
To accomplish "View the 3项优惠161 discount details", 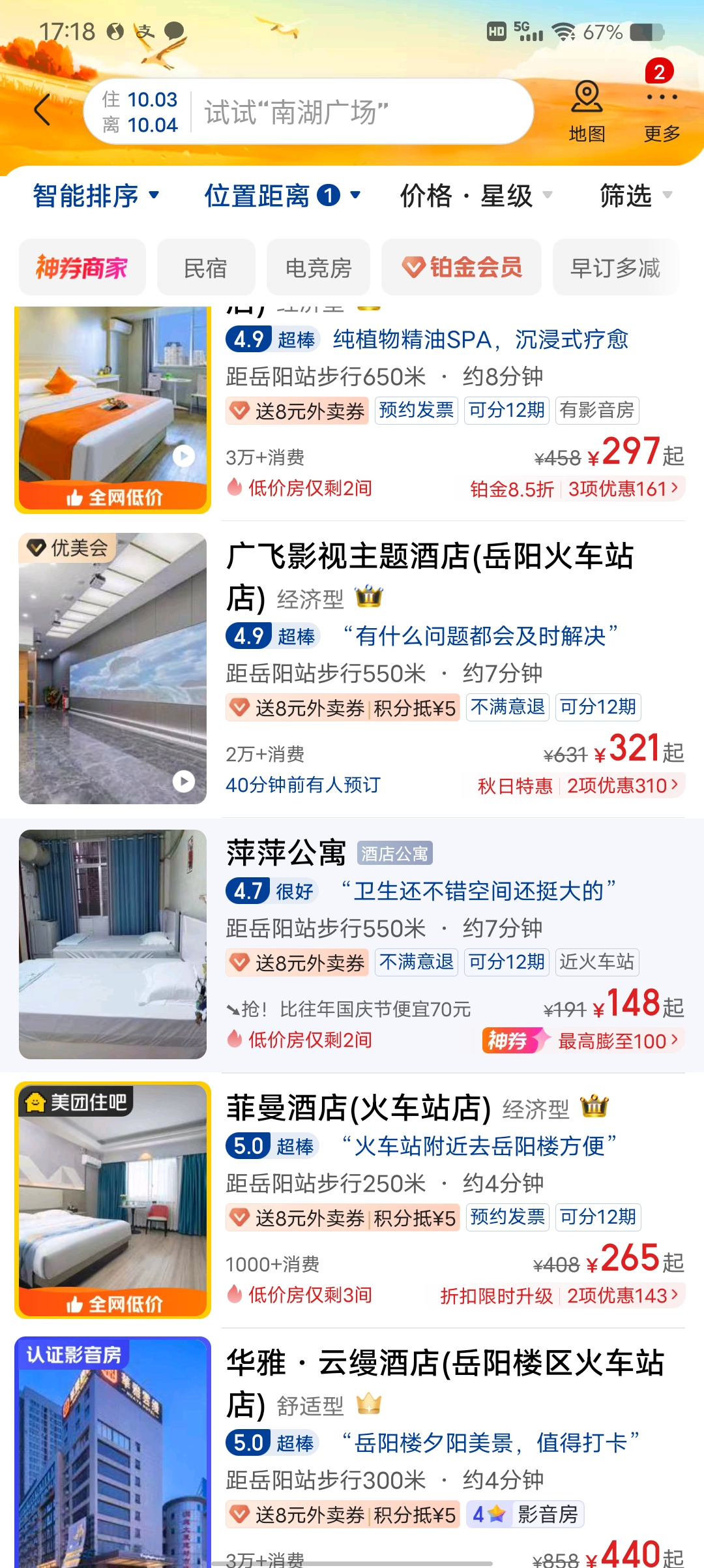I will 623,489.
